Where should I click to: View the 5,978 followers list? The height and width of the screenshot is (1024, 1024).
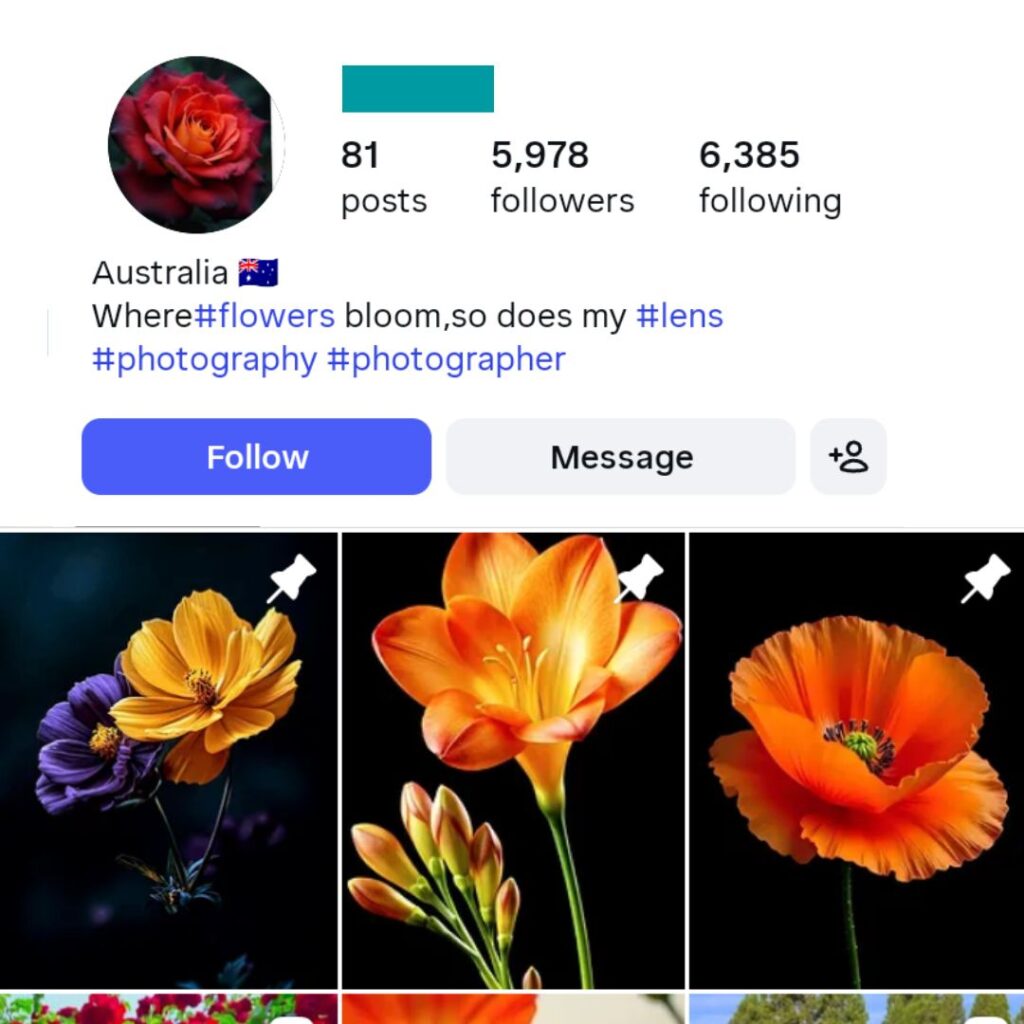coord(562,176)
